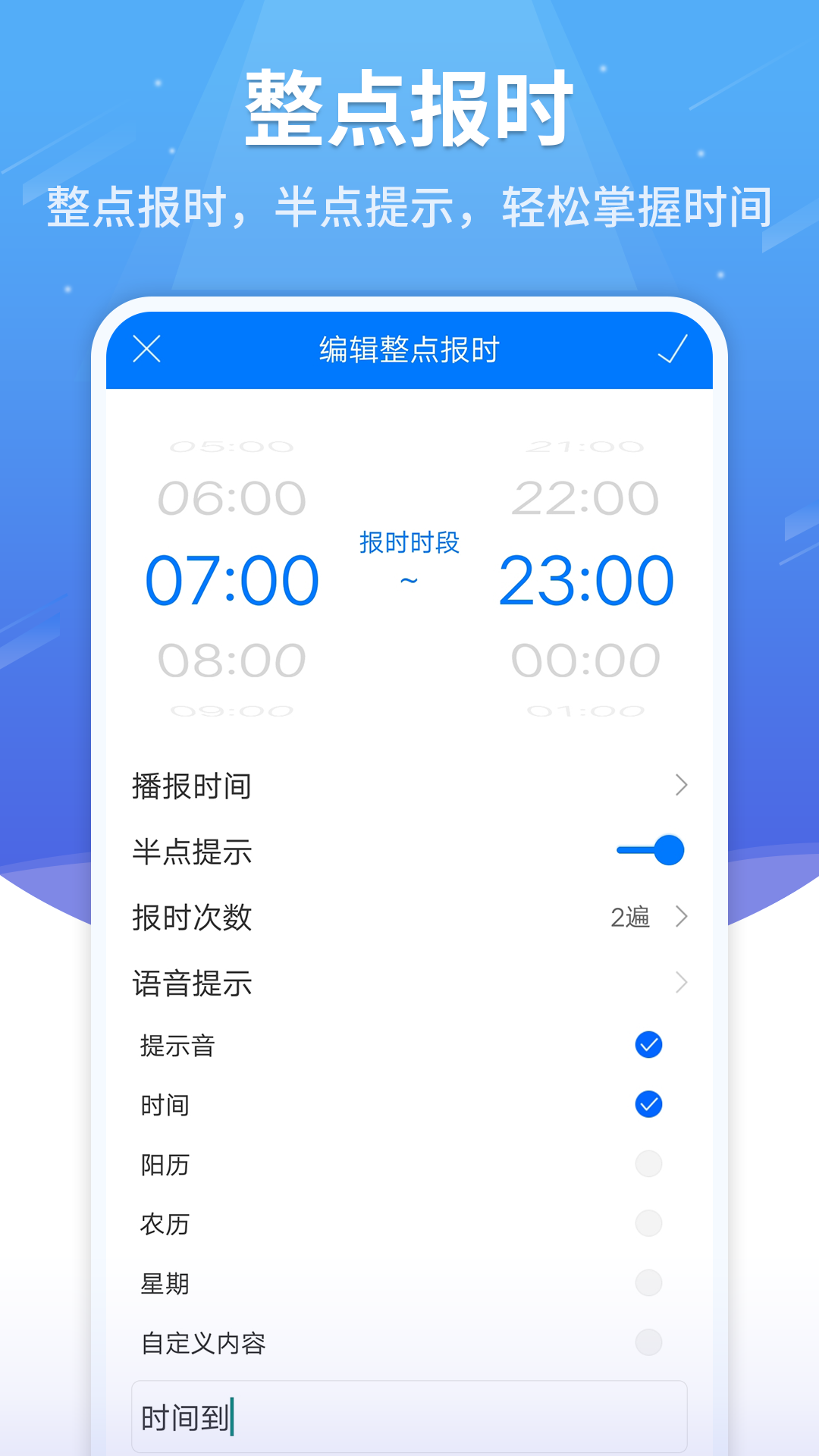Viewport: 819px width, 1456px height.
Task: Click the highlighted 23:00 end time
Action: click(585, 579)
